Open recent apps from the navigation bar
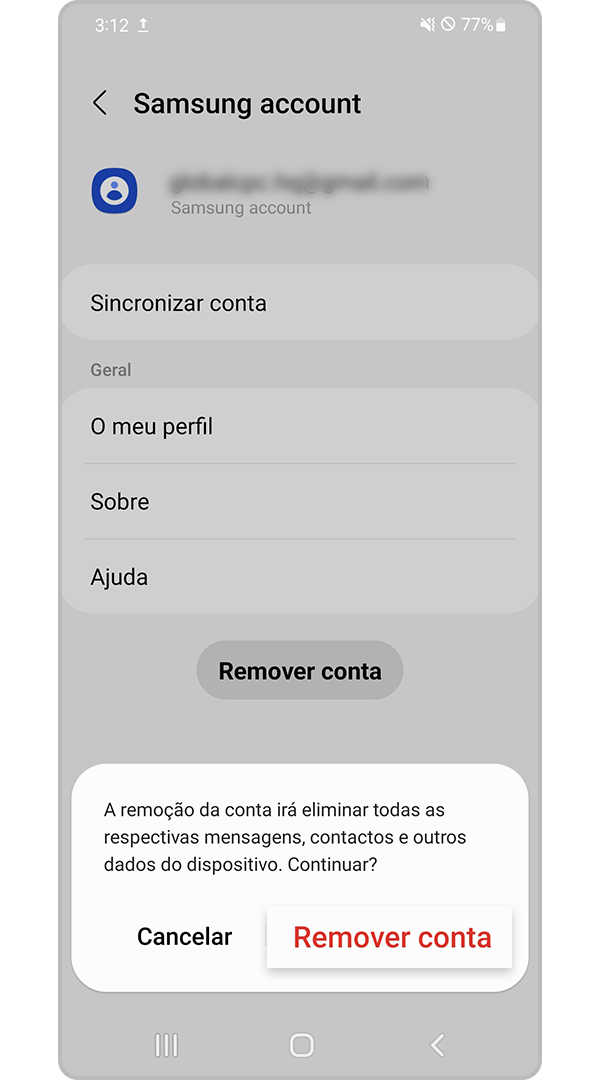600x1080 pixels. coord(166,1045)
